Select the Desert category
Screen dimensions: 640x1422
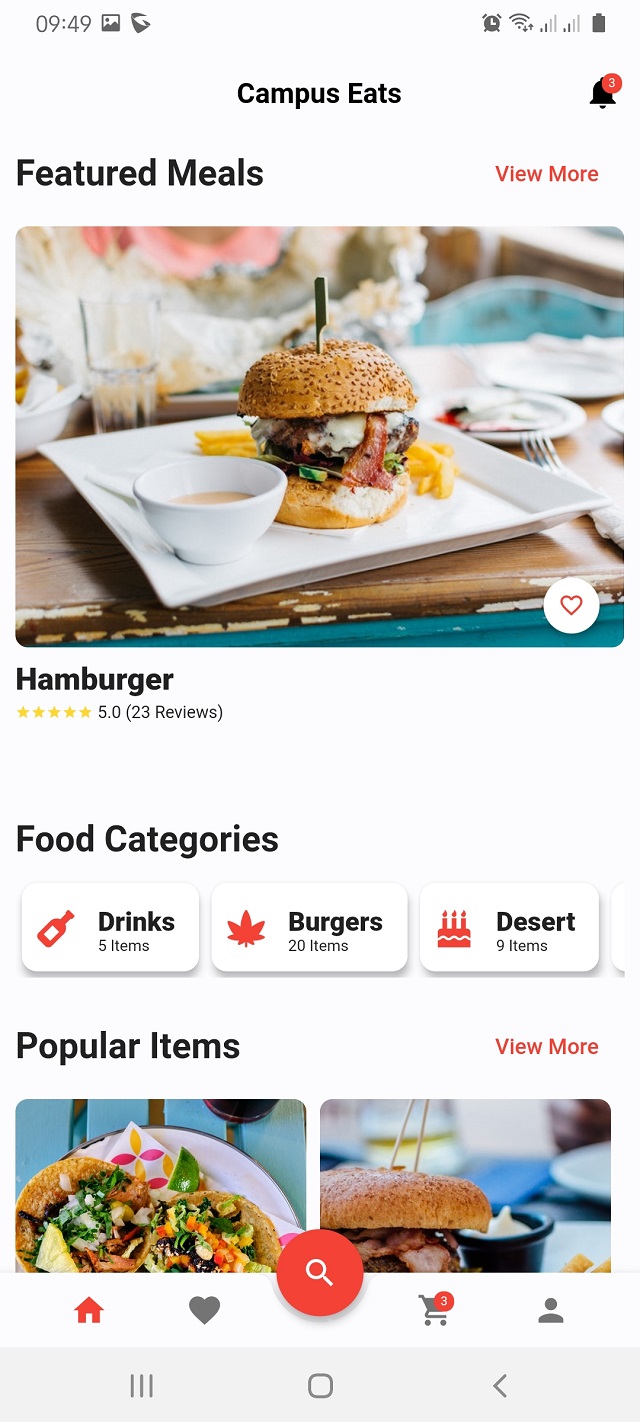(x=509, y=927)
